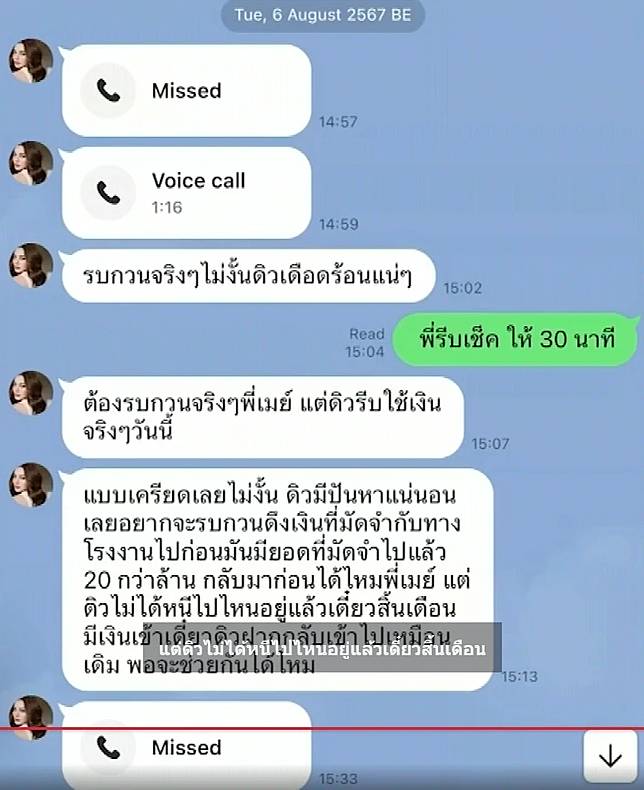Call back from Missed call at 15:33
The image size is (644, 790).
[186, 747]
